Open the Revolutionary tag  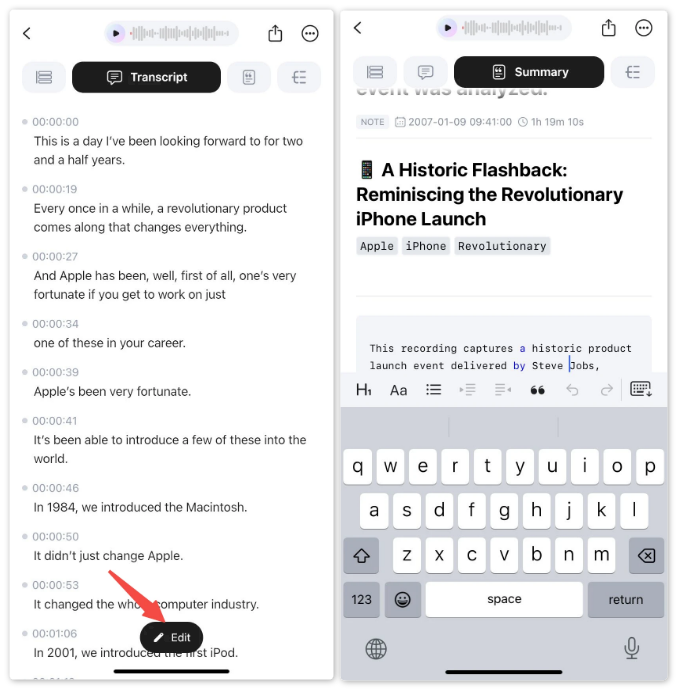coord(502,246)
